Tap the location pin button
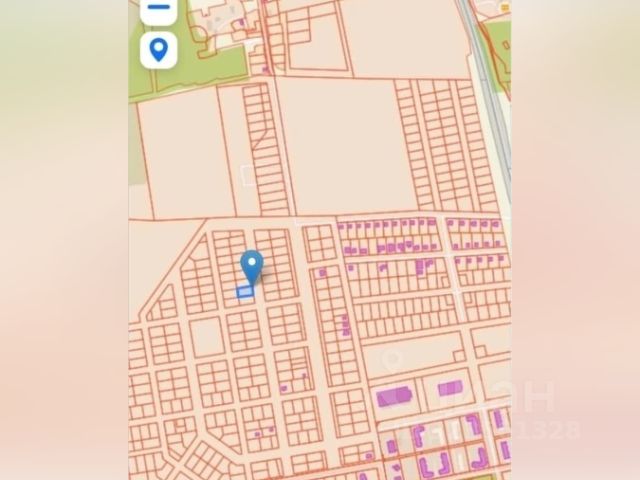This screenshot has height=480, width=640. (158, 47)
